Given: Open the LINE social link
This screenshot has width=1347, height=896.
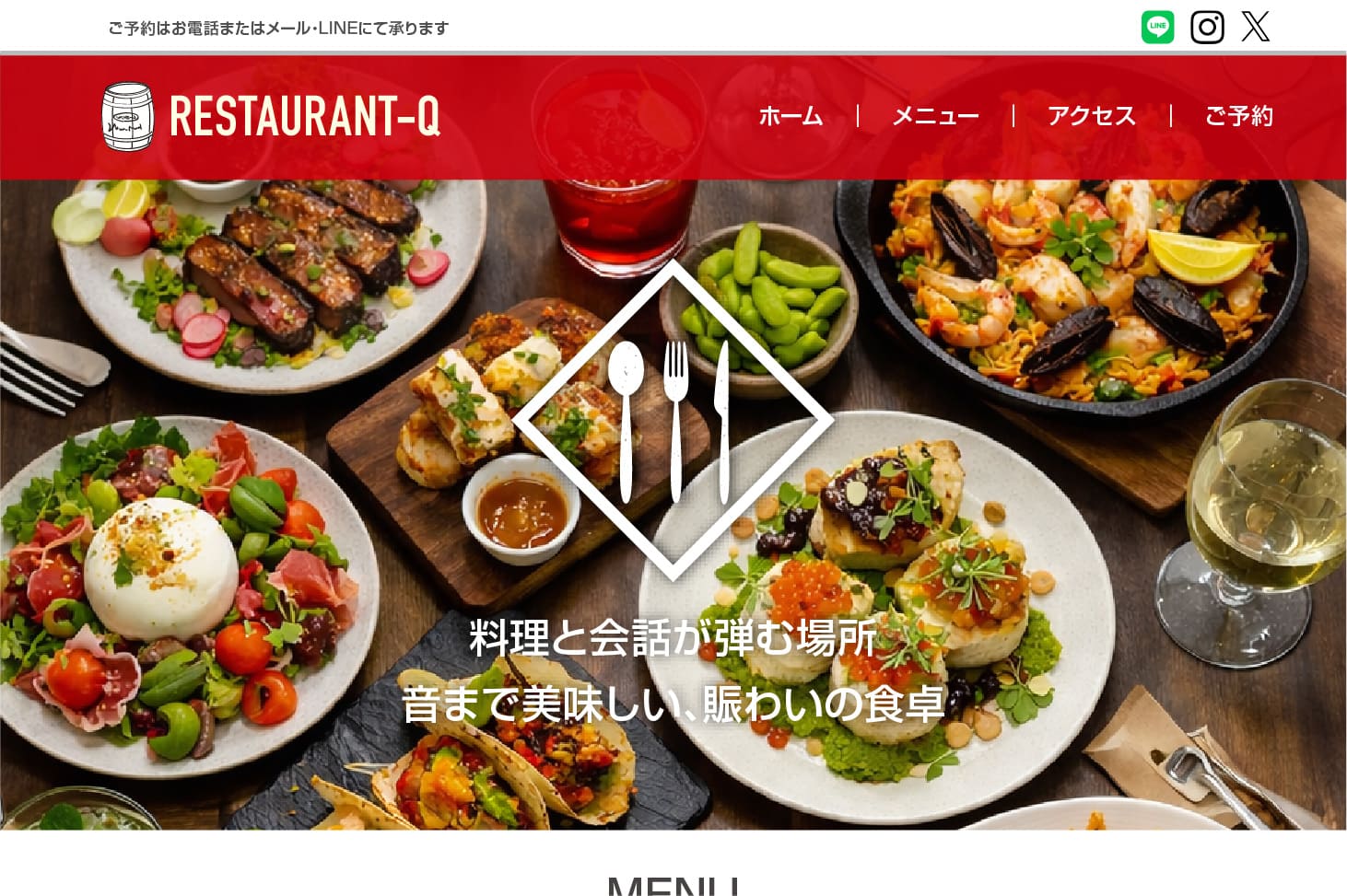Looking at the screenshot, I should 1157,27.
